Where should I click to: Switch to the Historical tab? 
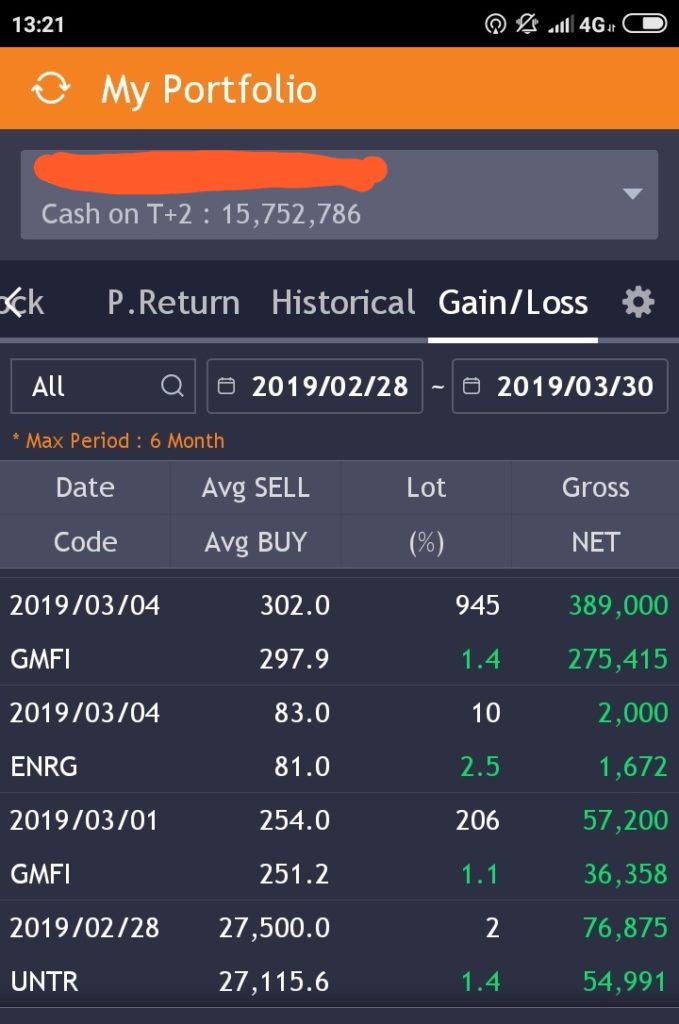tap(343, 302)
